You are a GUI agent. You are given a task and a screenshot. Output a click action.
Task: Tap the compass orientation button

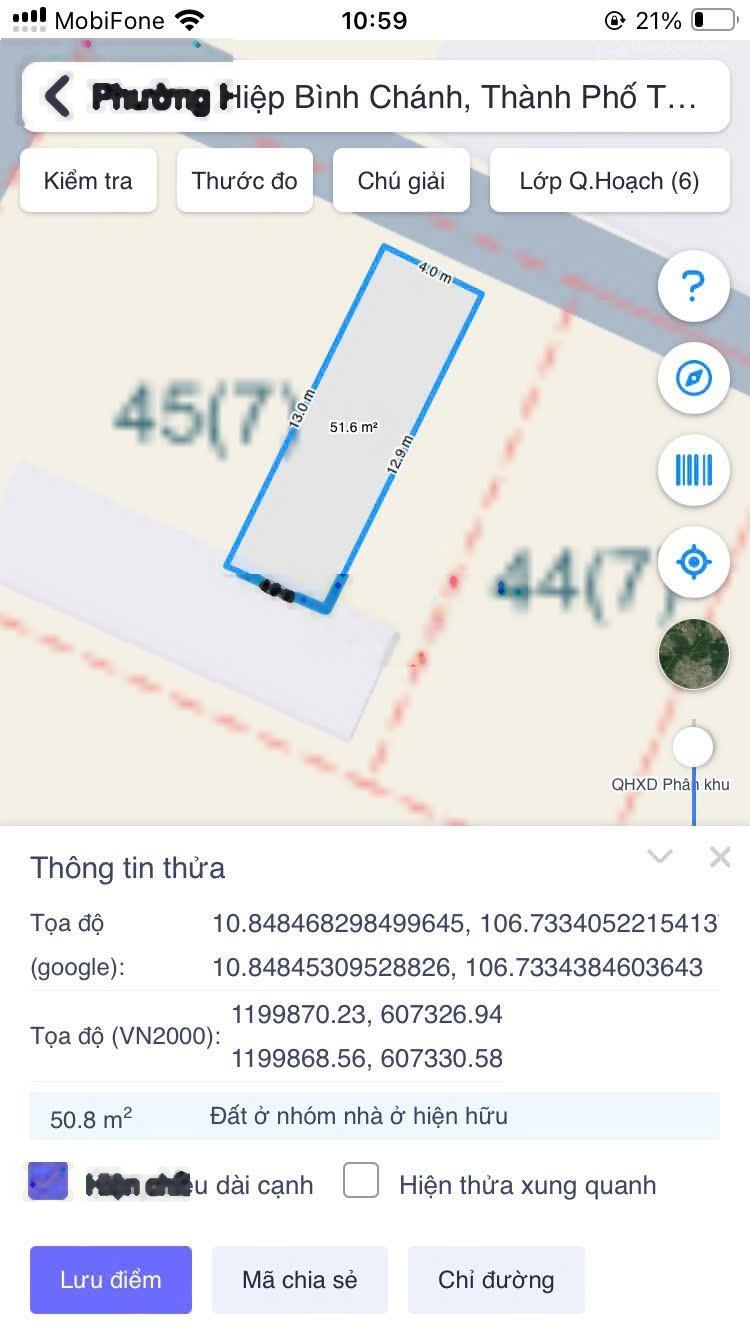pyautogui.click(x=692, y=378)
